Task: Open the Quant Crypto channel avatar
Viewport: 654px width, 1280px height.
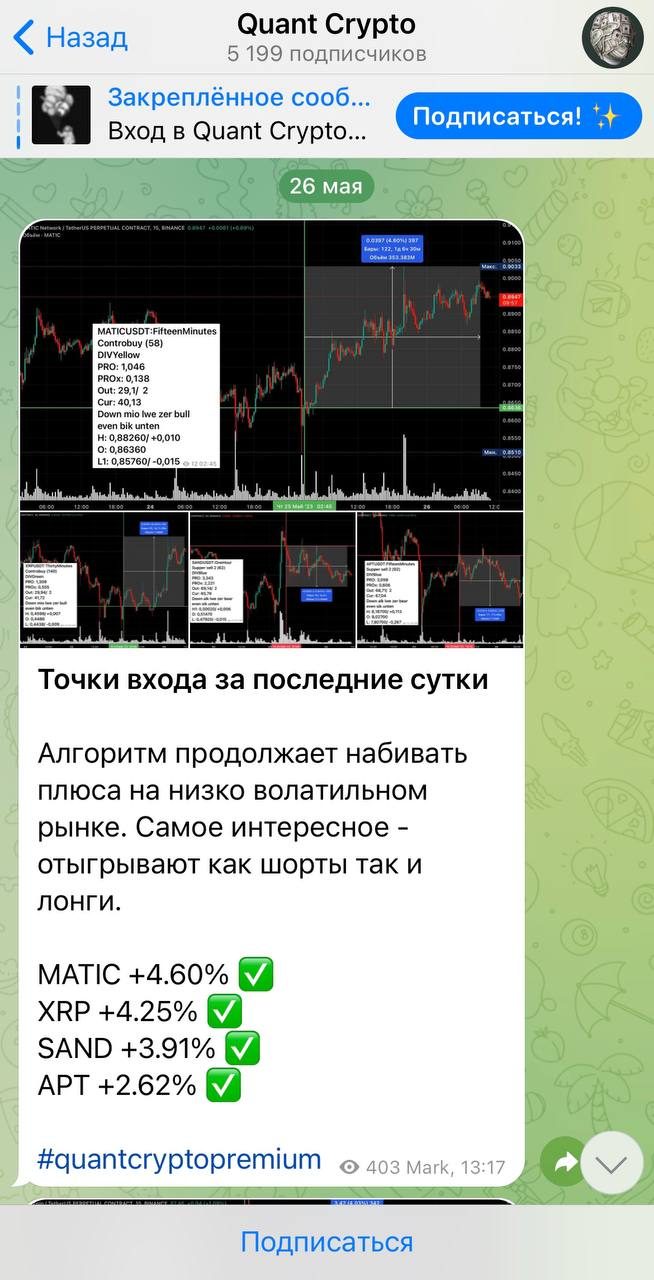Action: (613, 38)
